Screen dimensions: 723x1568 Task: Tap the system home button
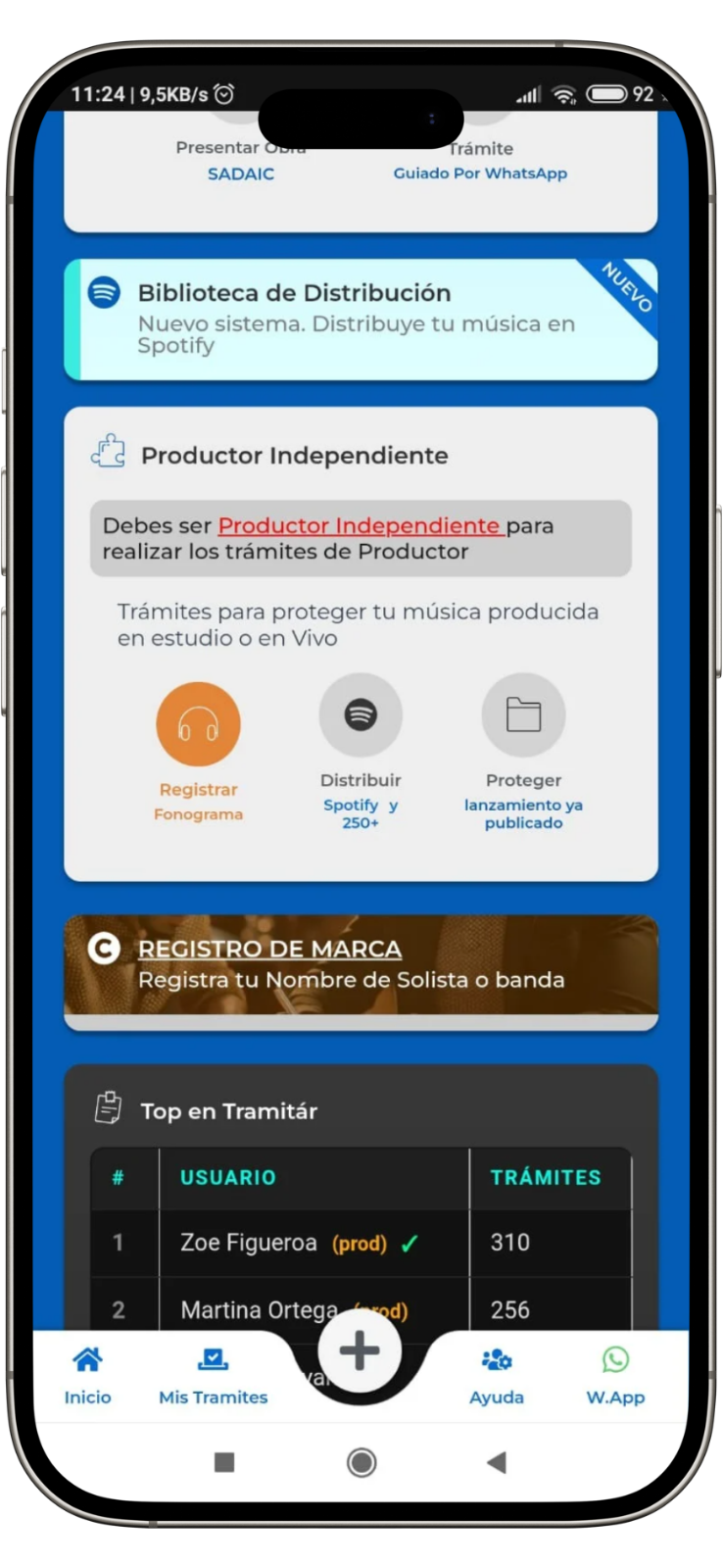361,1463
